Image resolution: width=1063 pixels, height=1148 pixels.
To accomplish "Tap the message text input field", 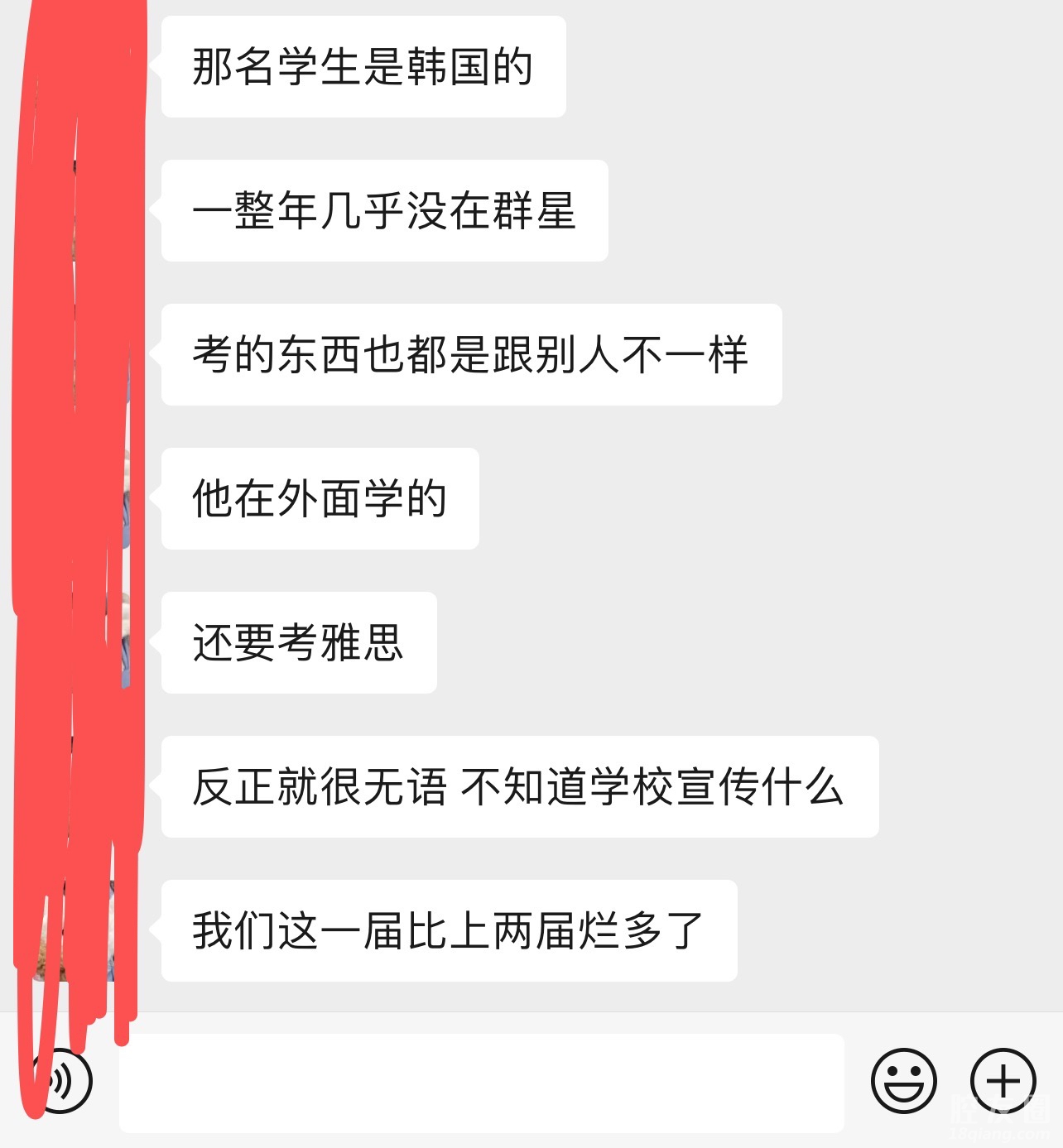I will (481, 1083).
